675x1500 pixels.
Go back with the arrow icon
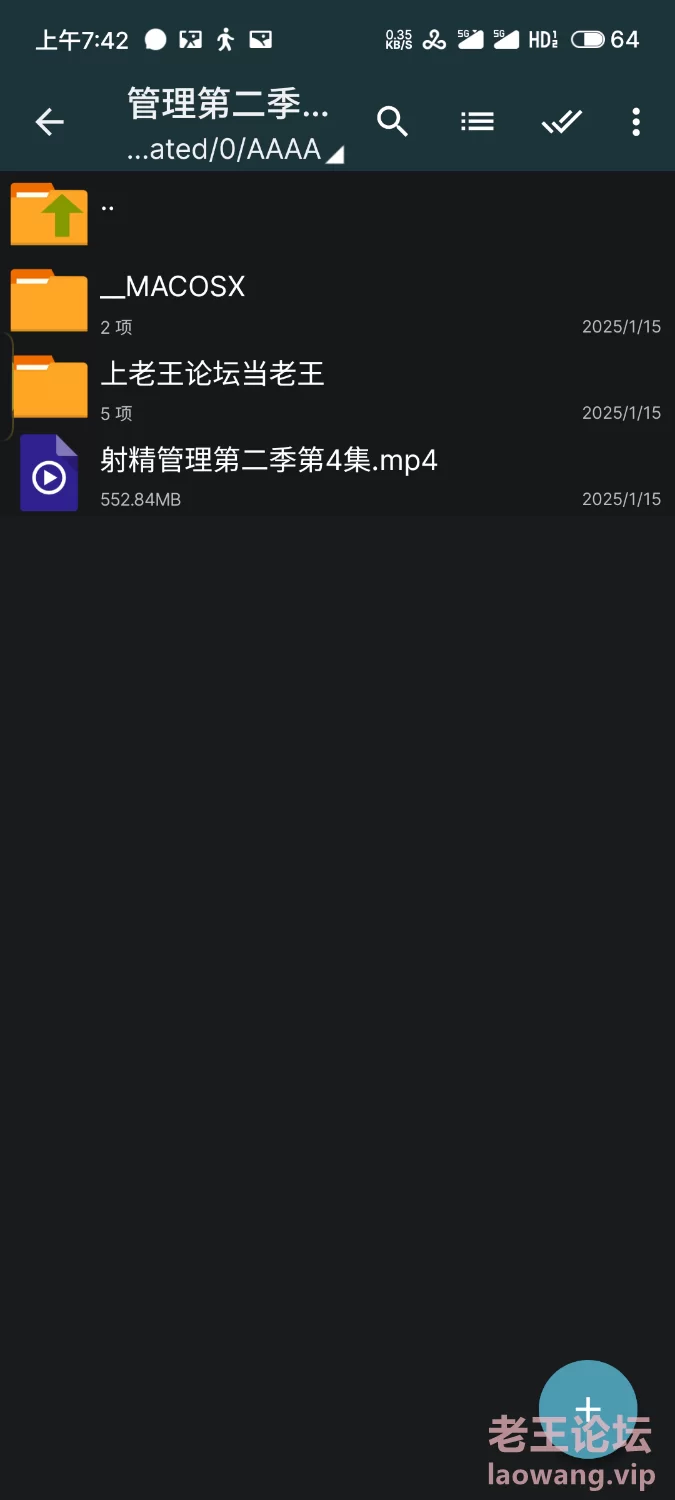coord(49,122)
